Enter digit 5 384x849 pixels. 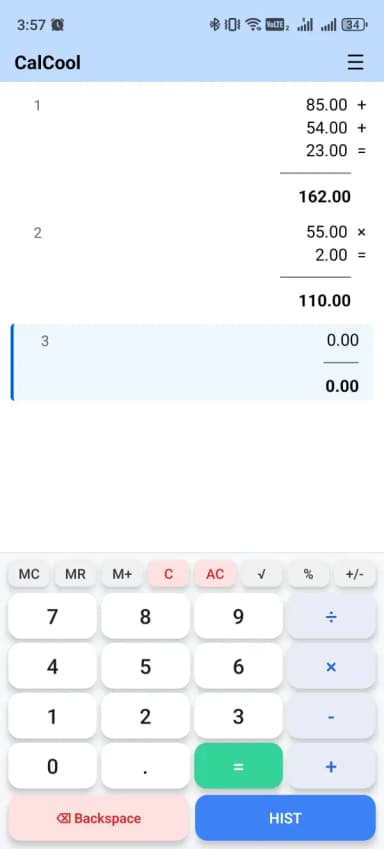click(x=146, y=667)
